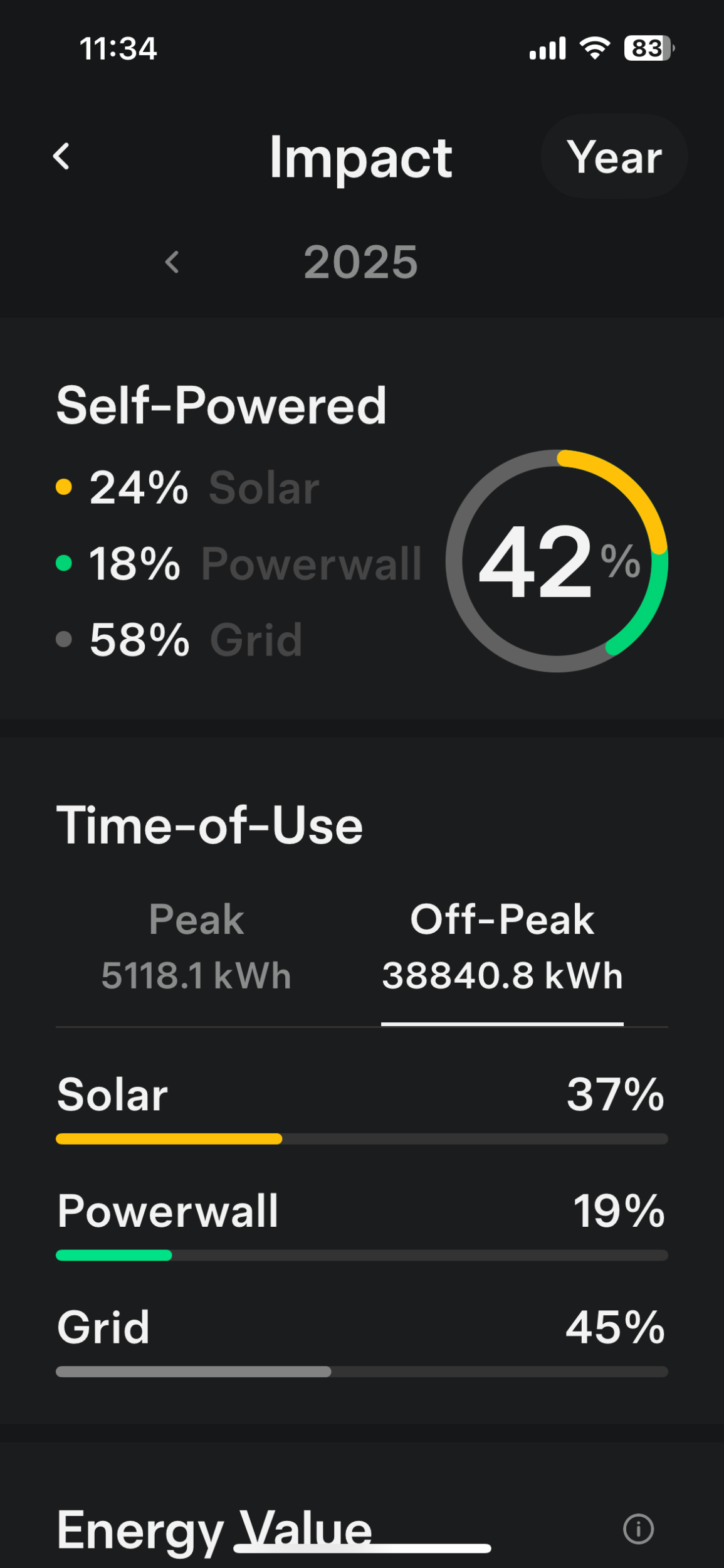Select the Off-Peak tab
Screen dimensions: 724x1568
[x=502, y=947]
